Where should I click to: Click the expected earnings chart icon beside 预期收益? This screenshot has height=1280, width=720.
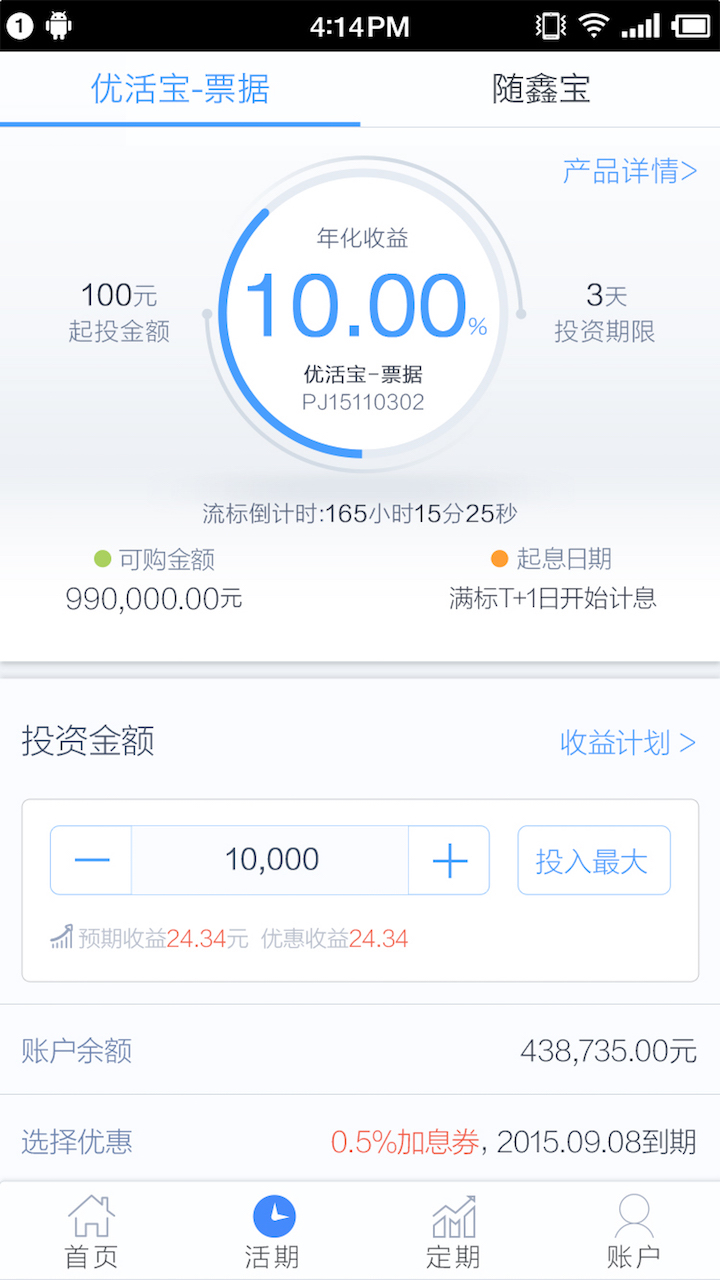pyautogui.click(x=60, y=937)
